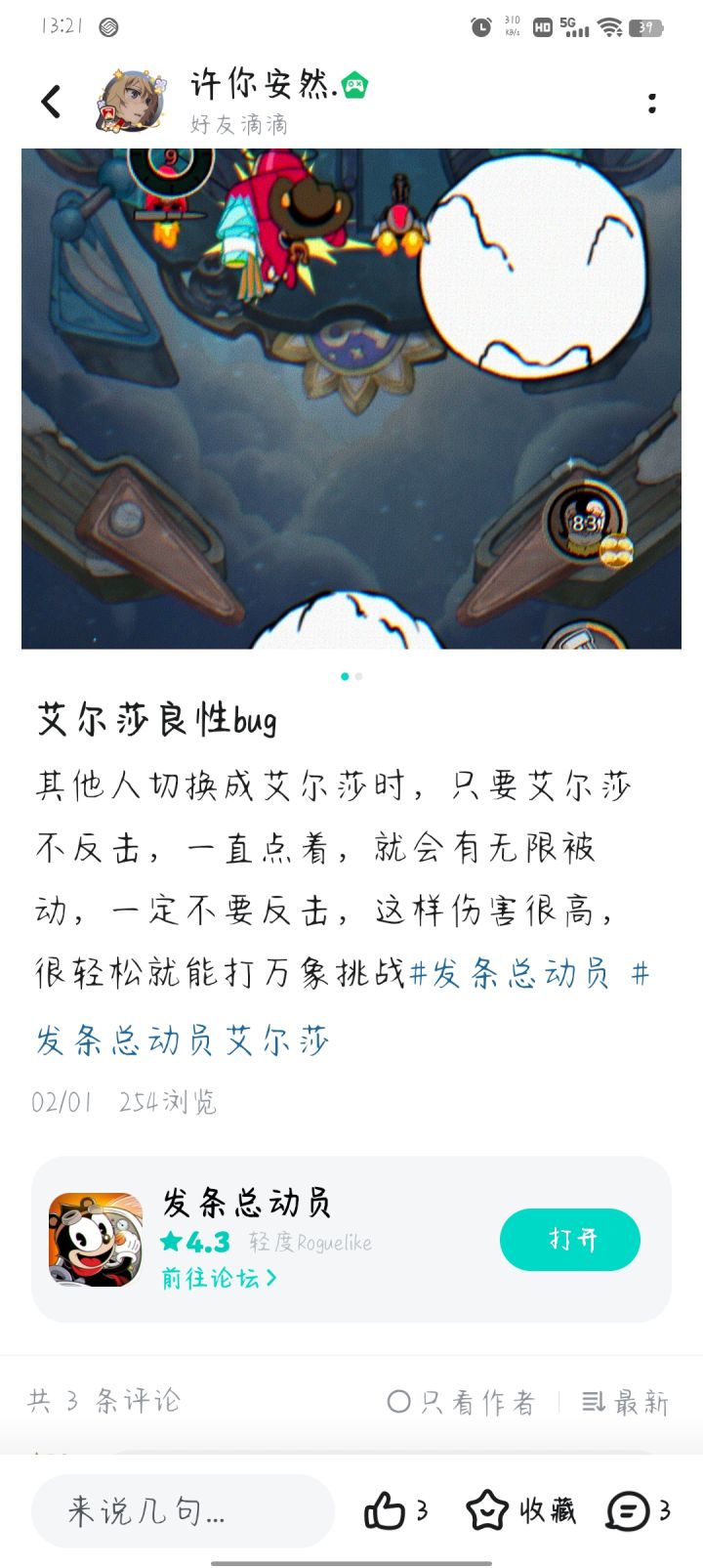703x1568 pixels.
Task: Tap the gameplay screenshot image
Action: [351, 399]
